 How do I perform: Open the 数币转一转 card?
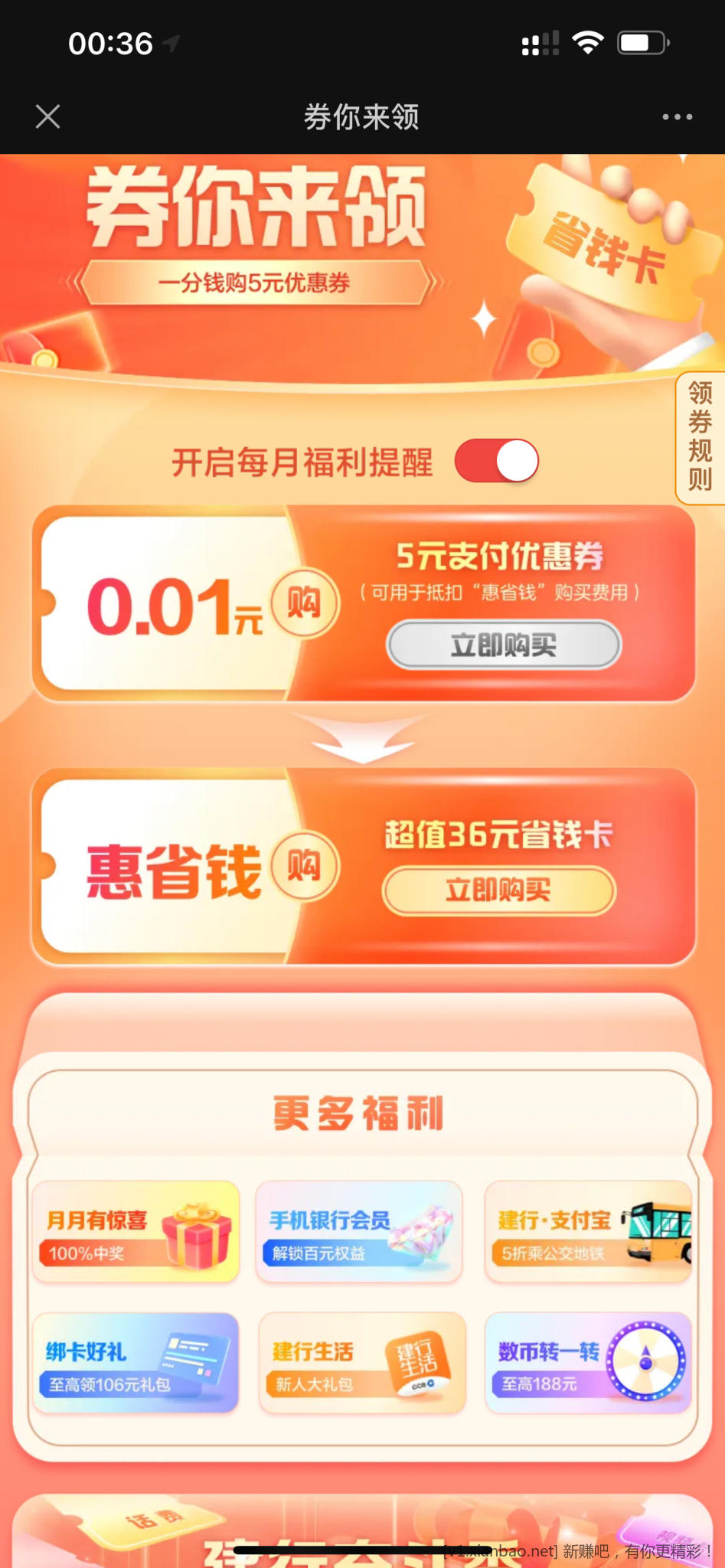point(588,1364)
